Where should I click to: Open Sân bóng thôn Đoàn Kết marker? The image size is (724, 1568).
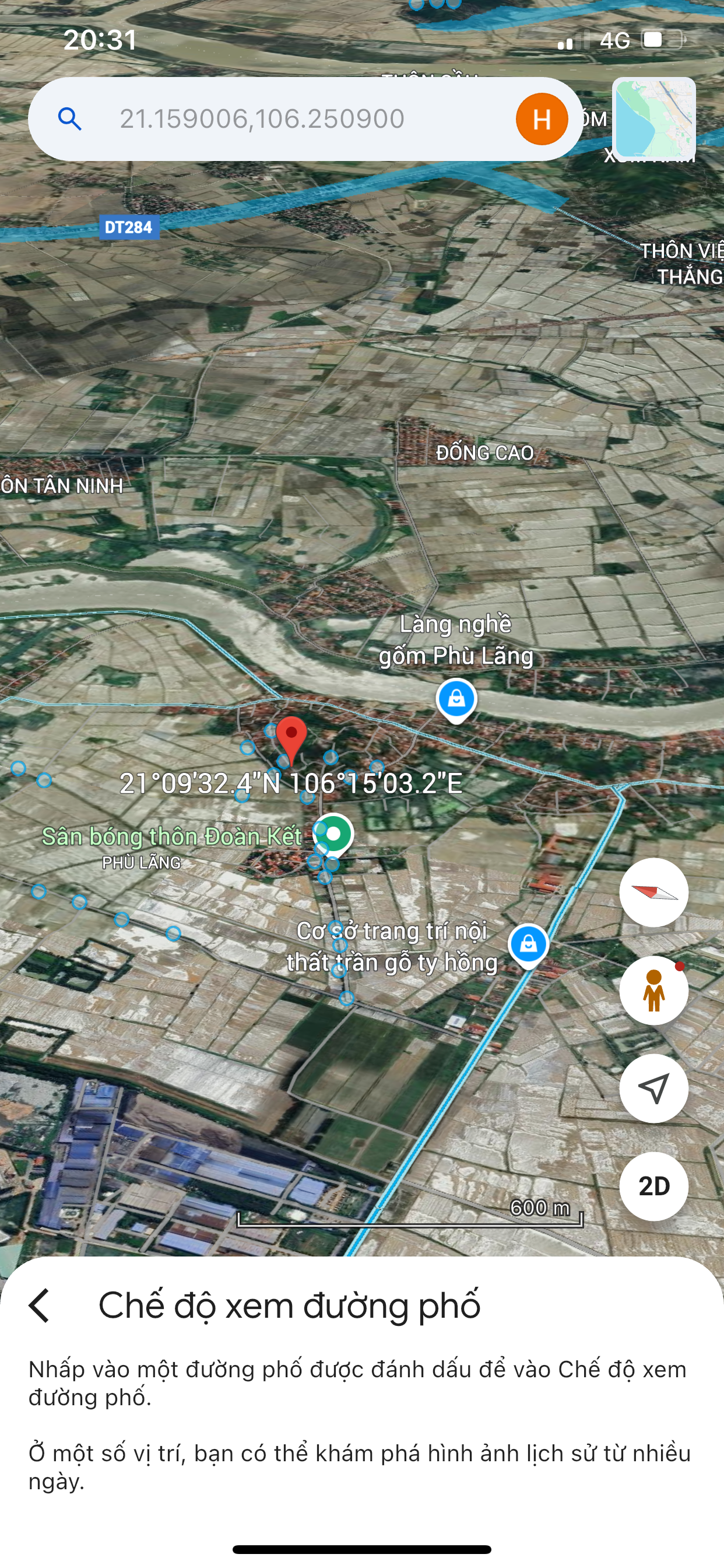point(333,835)
